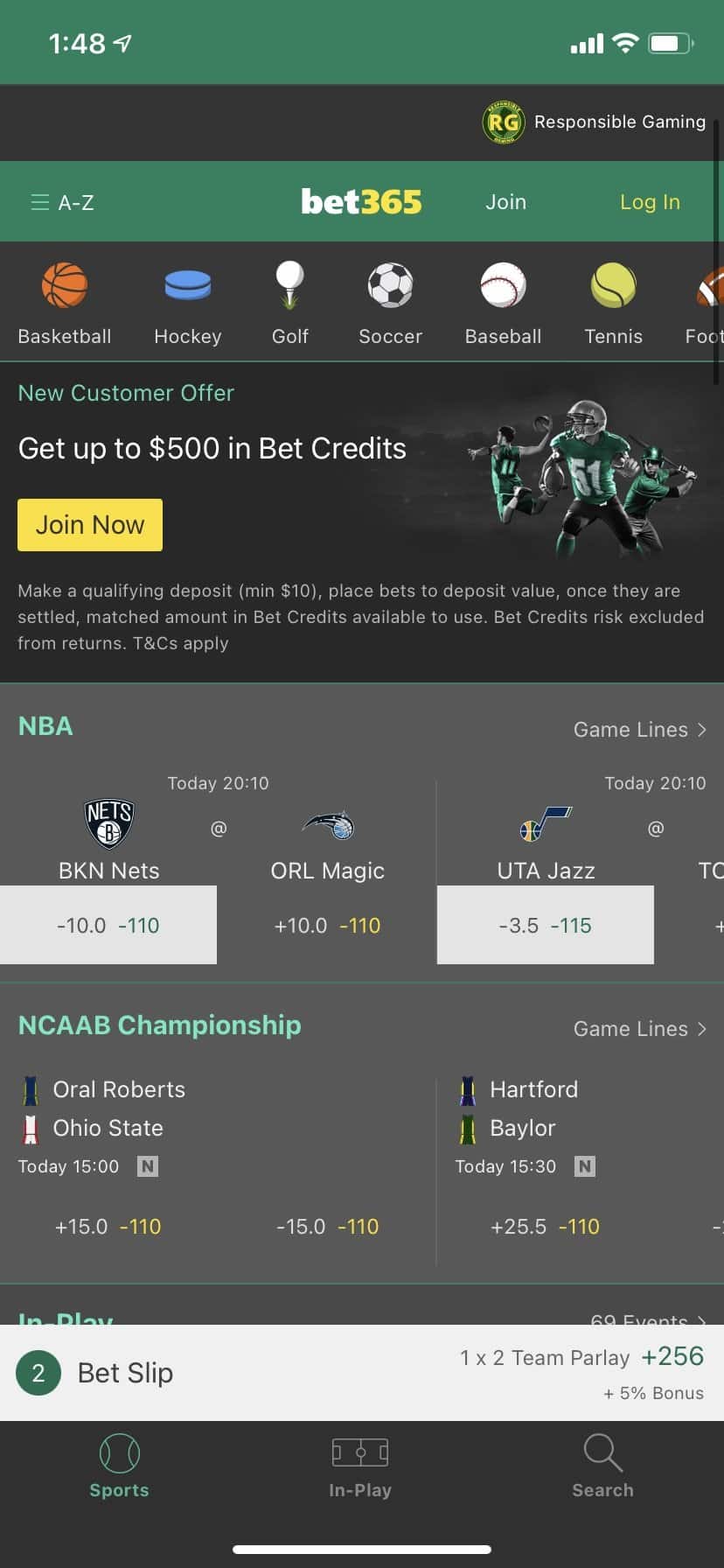The width and height of the screenshot is (724, 1568).
Task: Open NBA Game Lines
Action: (639, 730)
